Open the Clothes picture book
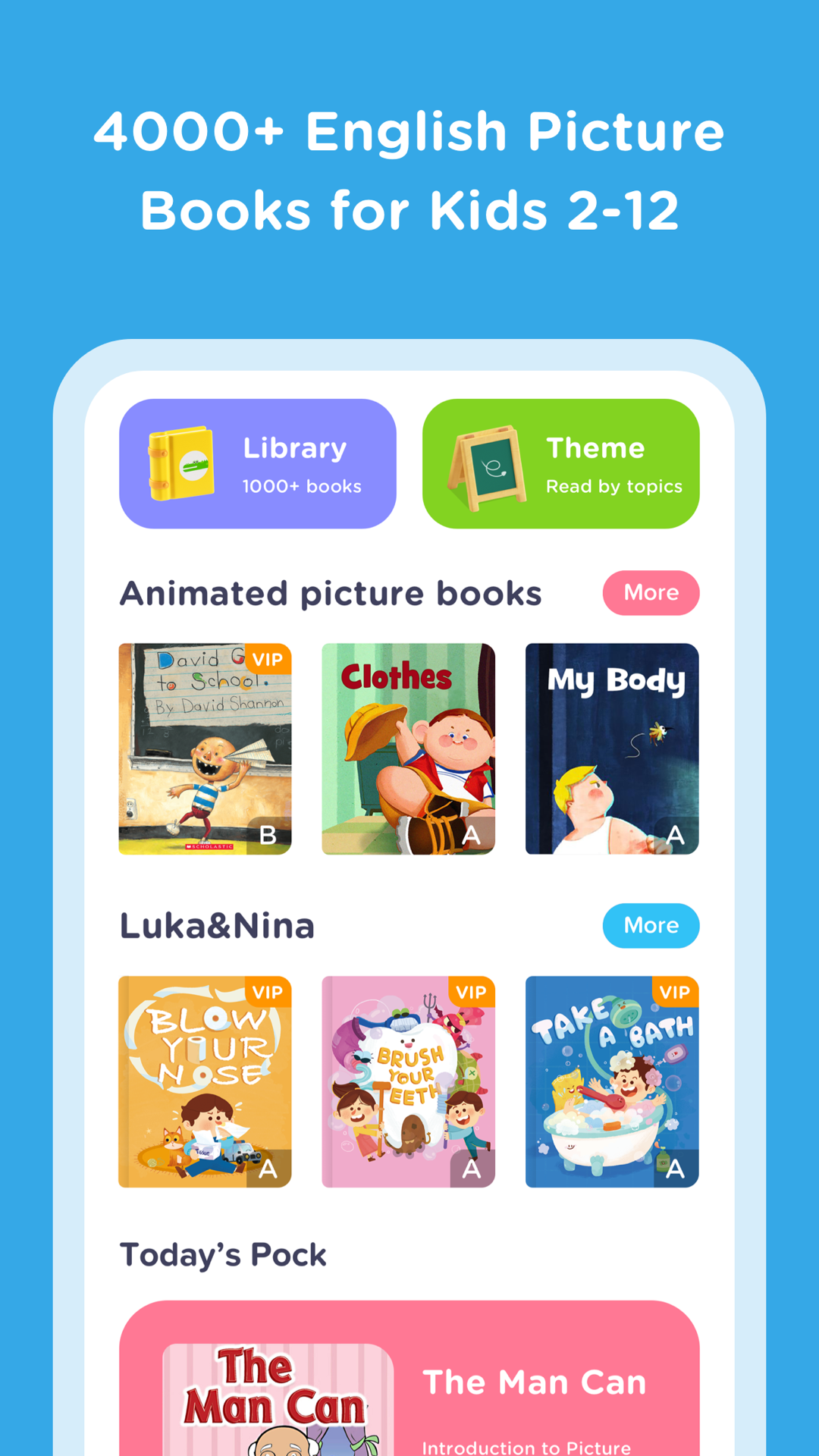Viewport: 819px width, 1456px height. coord(409,749)
